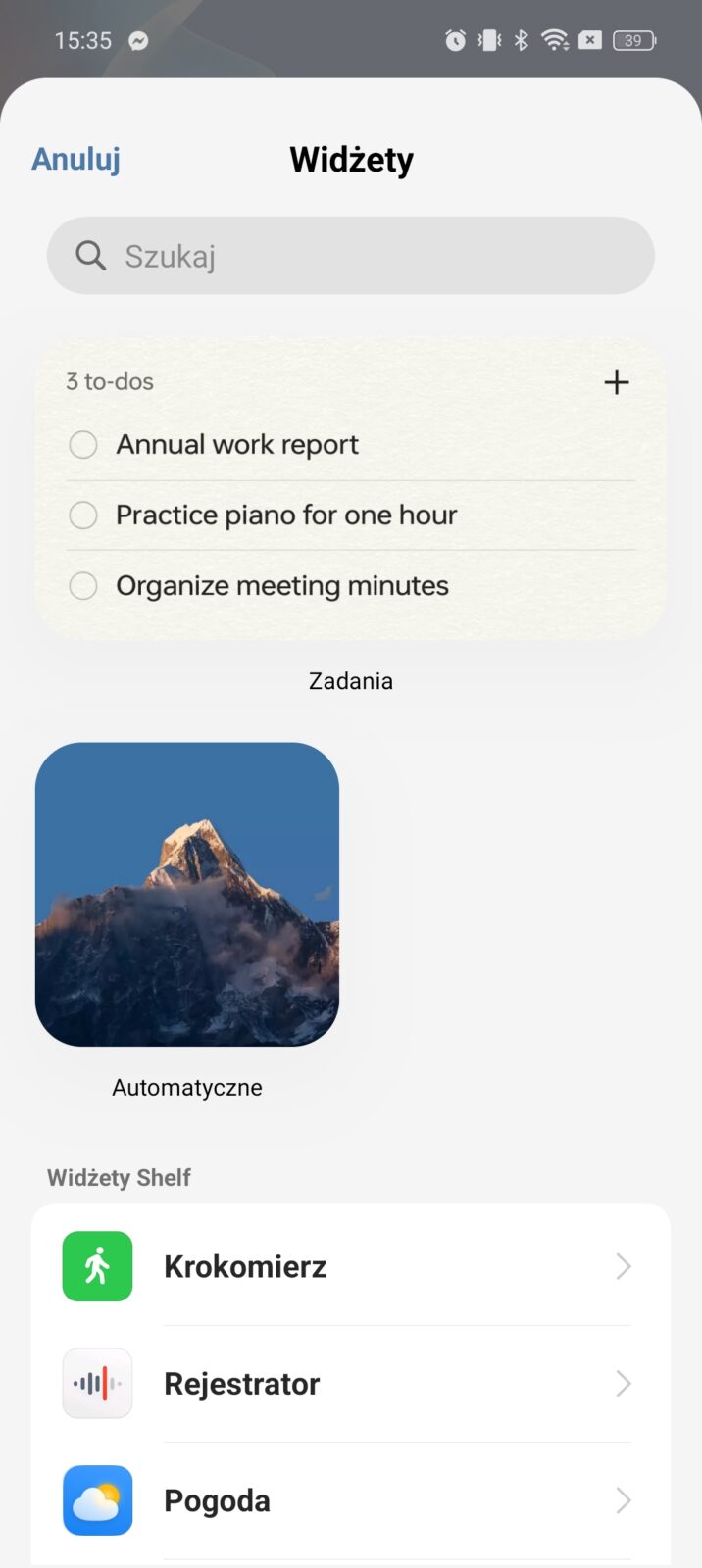Open Rejestrator widgets
The height and width of the screenshot is (1568, 702).
[x=351, y=1384]
